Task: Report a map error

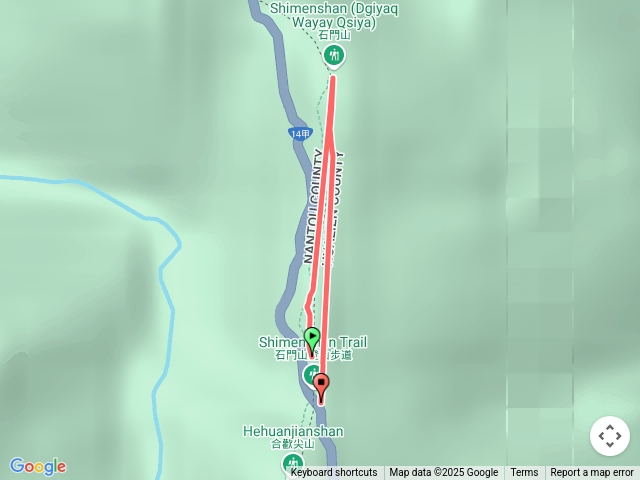Action: [592, 473]
